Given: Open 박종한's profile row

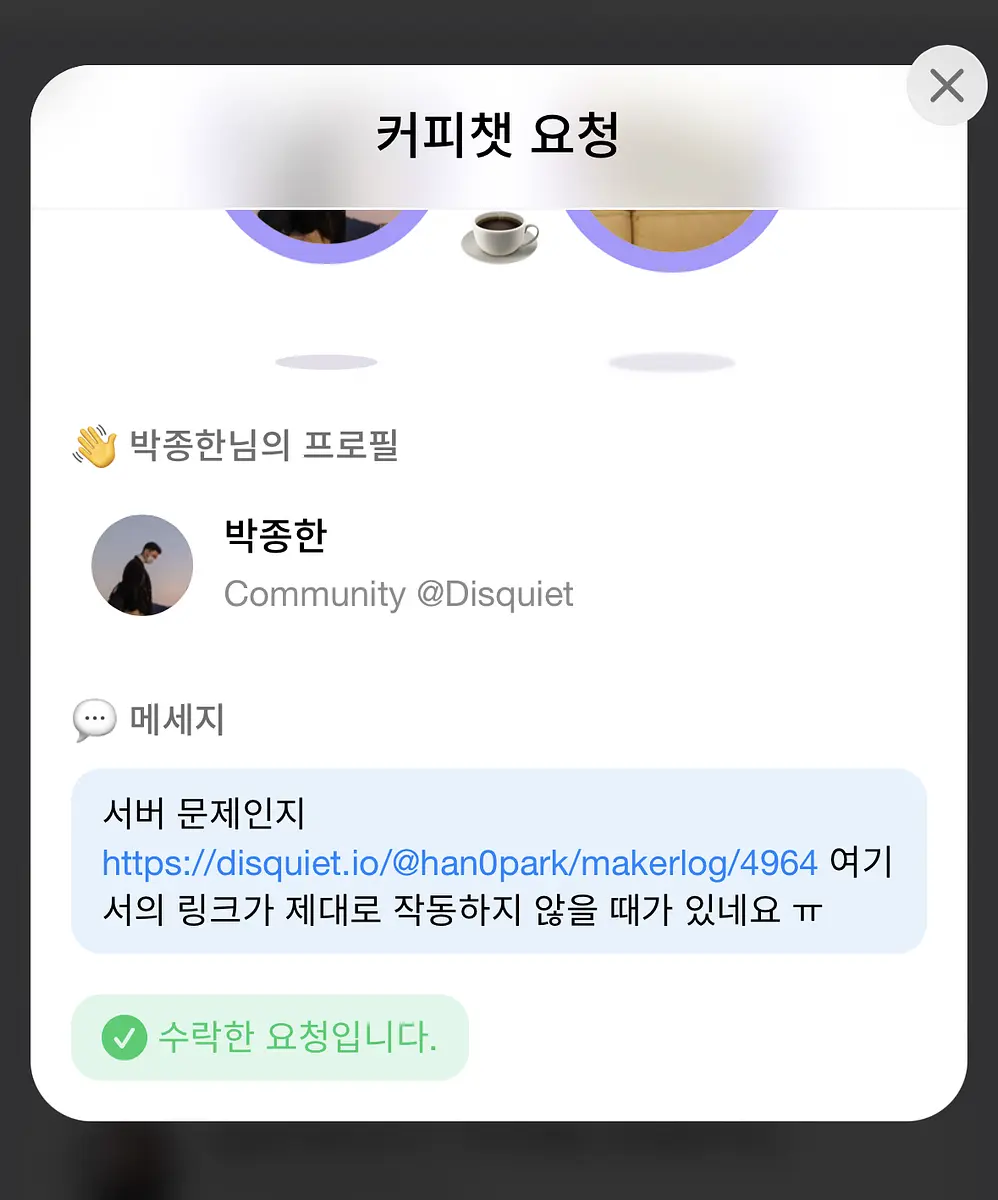Looking at the screenshot, I should pyautogui.click(x=498, y=565).
